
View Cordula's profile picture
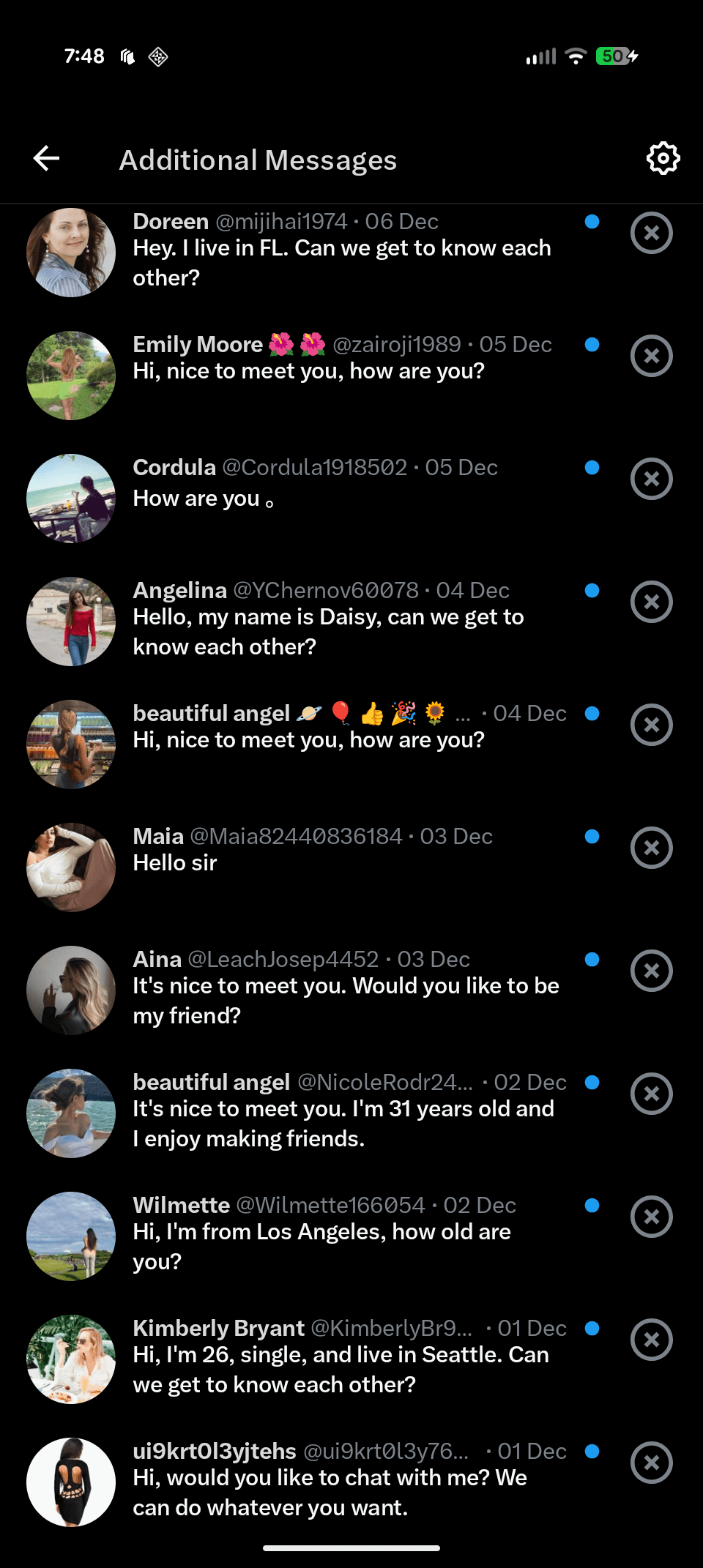tap(71, 499)
